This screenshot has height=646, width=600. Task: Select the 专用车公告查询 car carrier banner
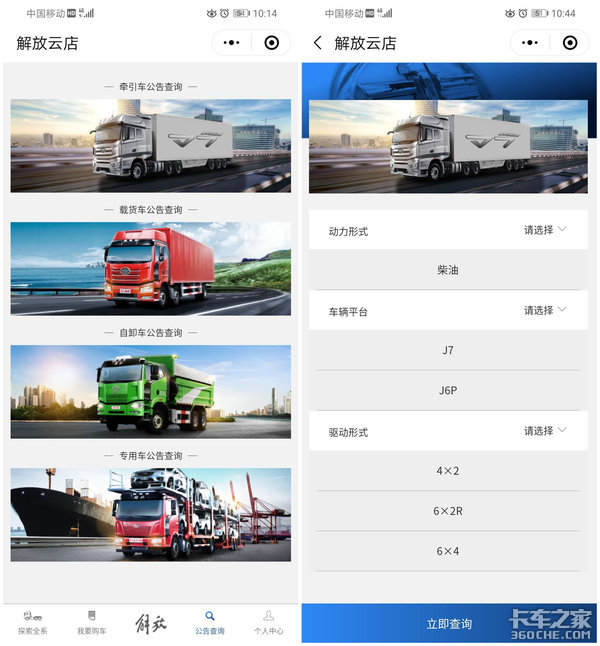click(150, 514)
